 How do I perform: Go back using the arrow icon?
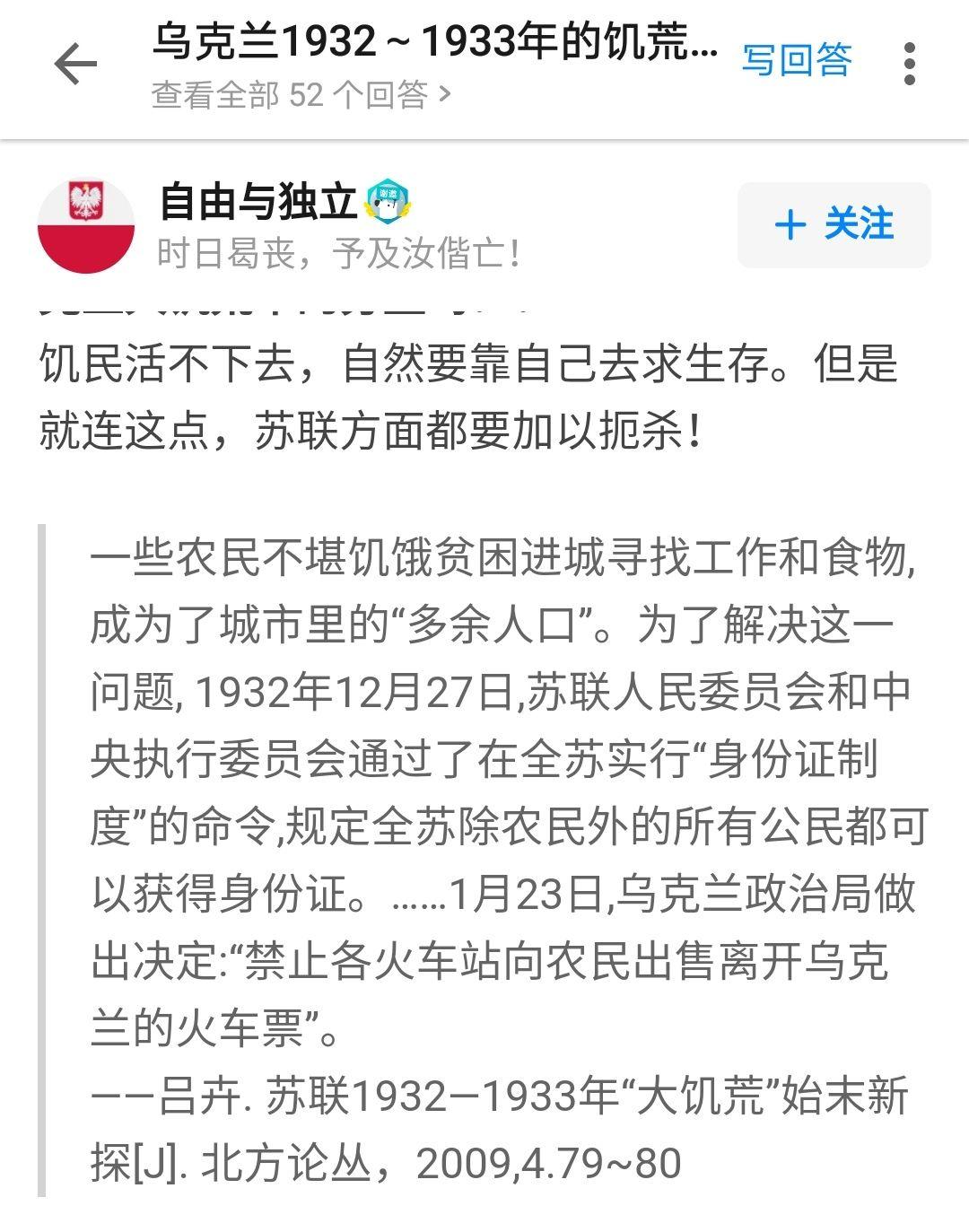(75, 65)
